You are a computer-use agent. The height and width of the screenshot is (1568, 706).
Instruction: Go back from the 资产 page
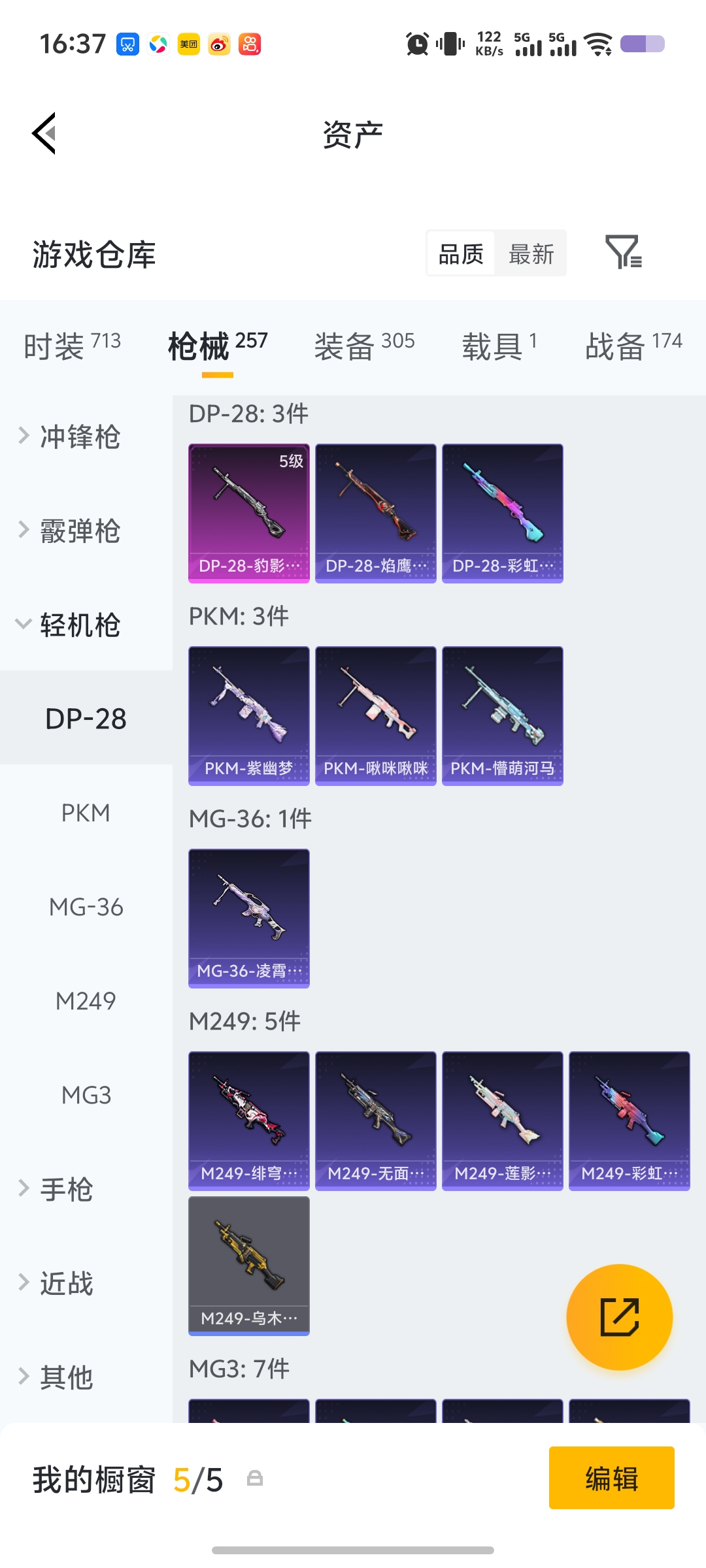coord(44,133)
